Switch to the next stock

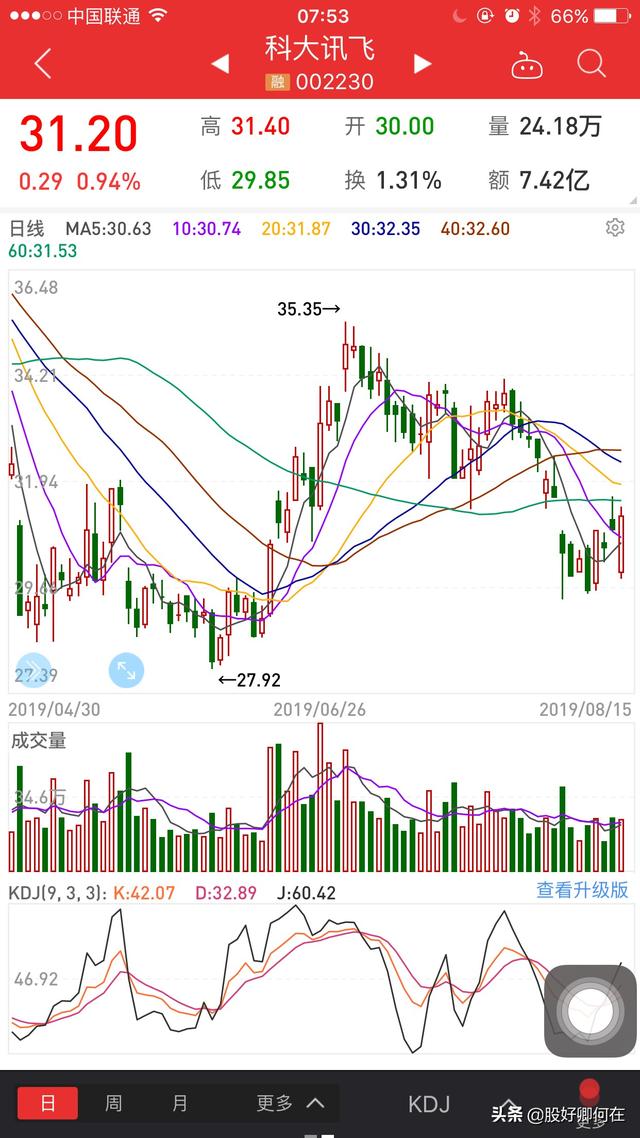[x=423, y=65]
